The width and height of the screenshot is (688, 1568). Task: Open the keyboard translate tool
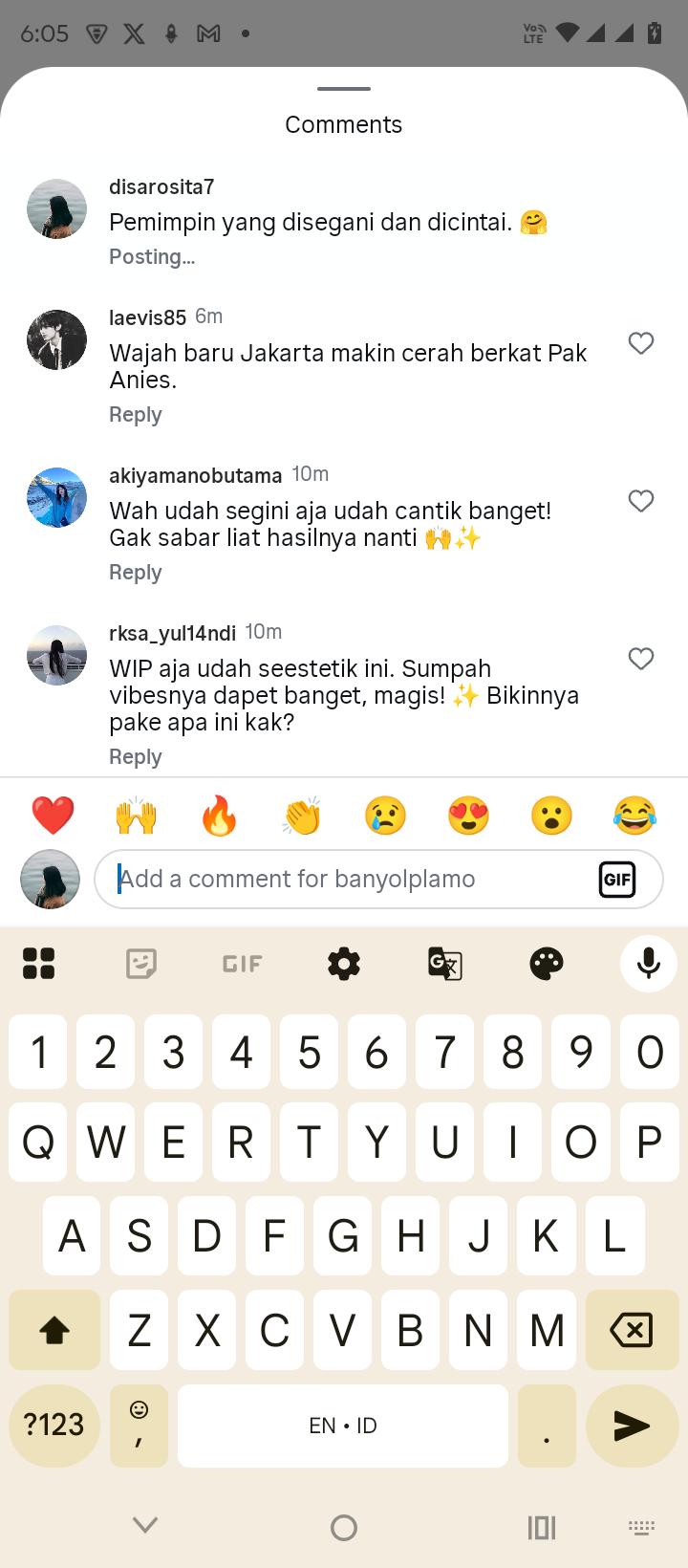(445, 964)
